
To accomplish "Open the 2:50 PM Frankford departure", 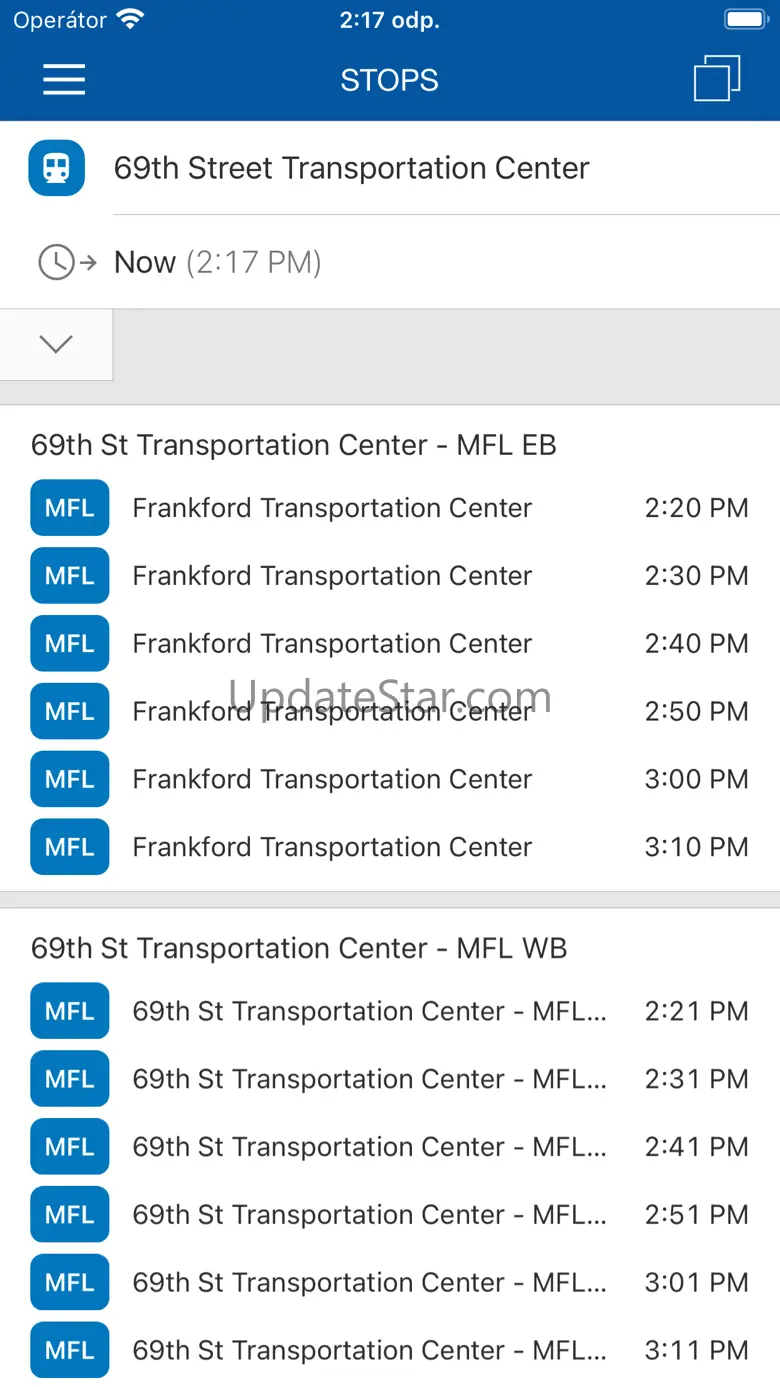I will tap(390, 712).
